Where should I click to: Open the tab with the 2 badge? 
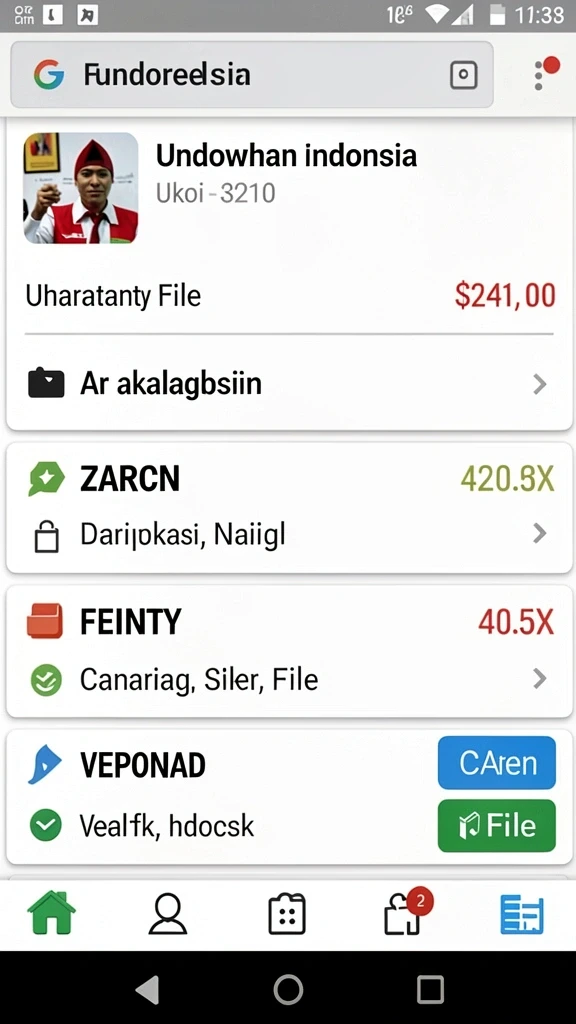[406, 912]
